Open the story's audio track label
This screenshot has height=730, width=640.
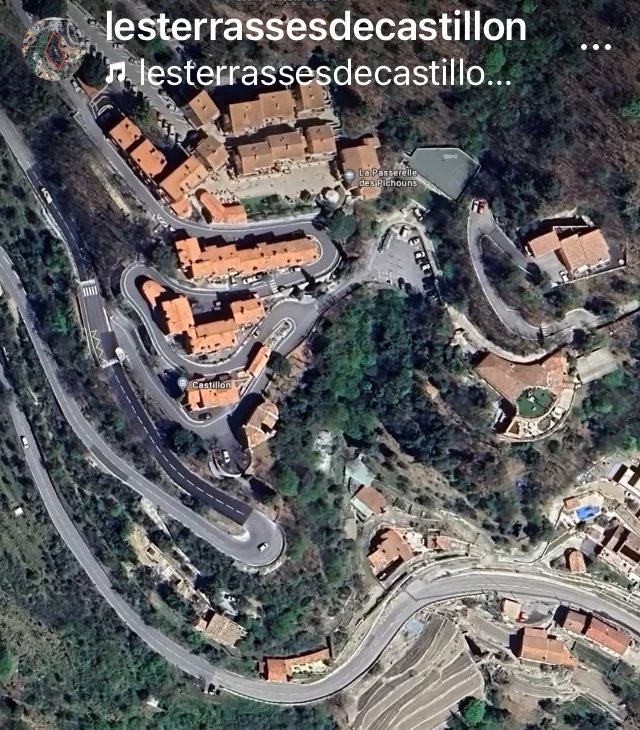310,72
